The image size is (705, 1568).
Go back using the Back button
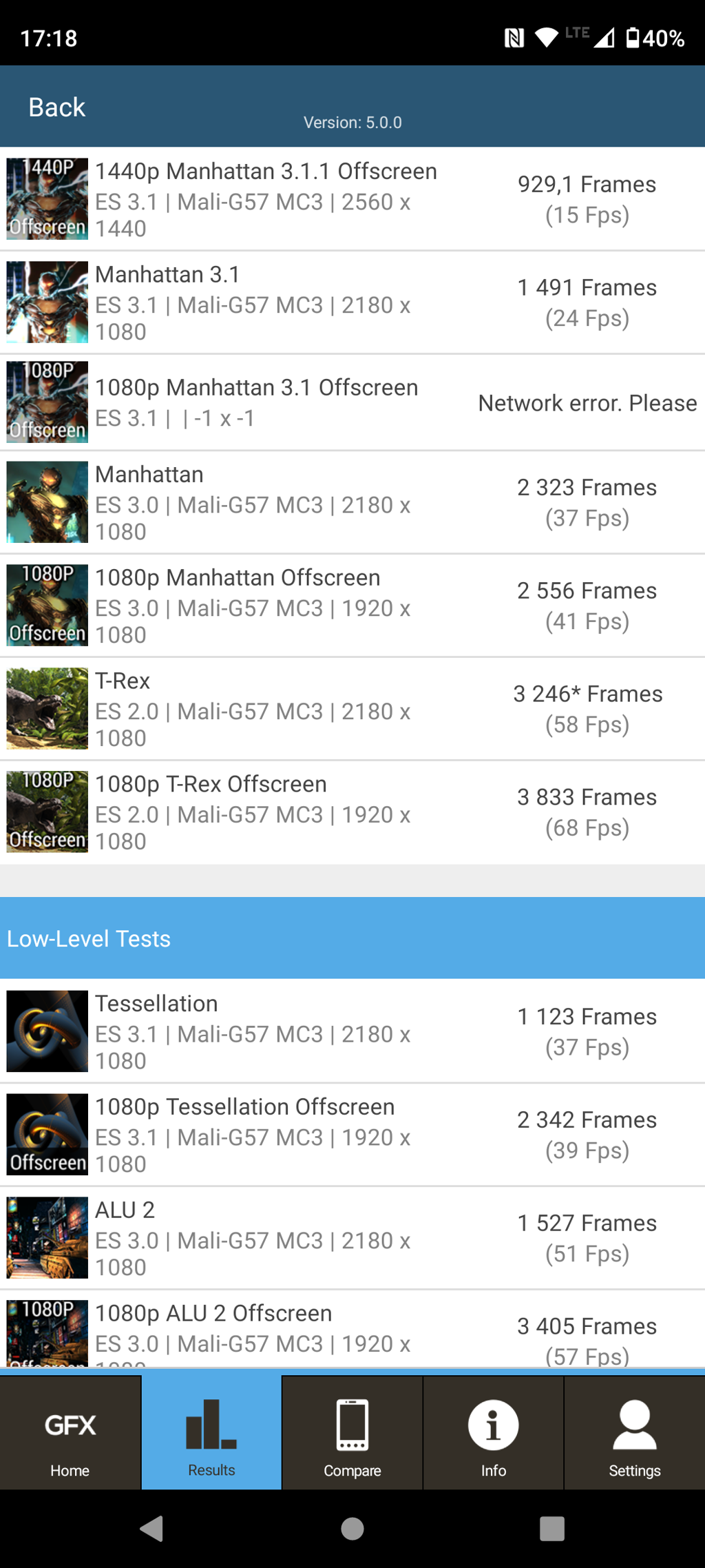[x=56, y=107]
